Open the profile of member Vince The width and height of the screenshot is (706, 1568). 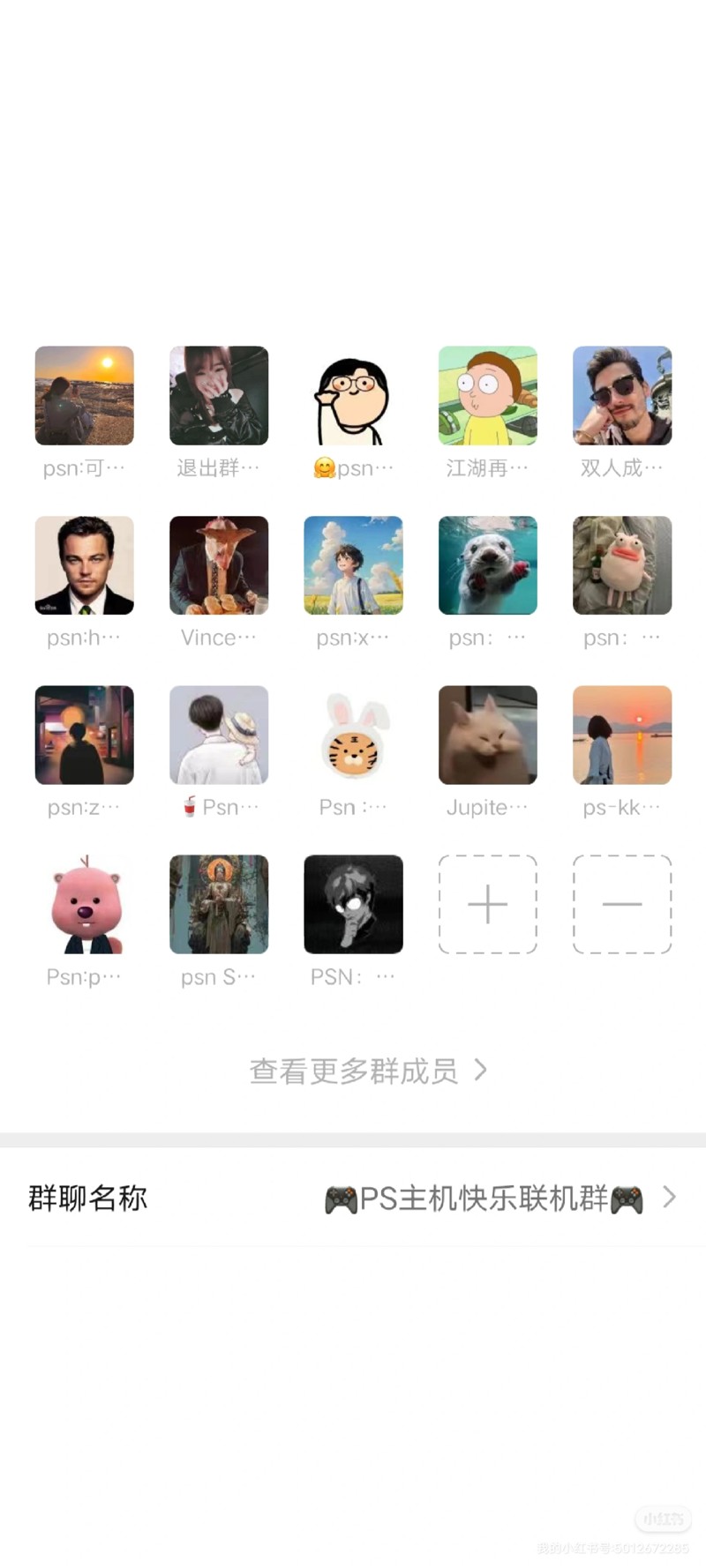pos(219,565)
